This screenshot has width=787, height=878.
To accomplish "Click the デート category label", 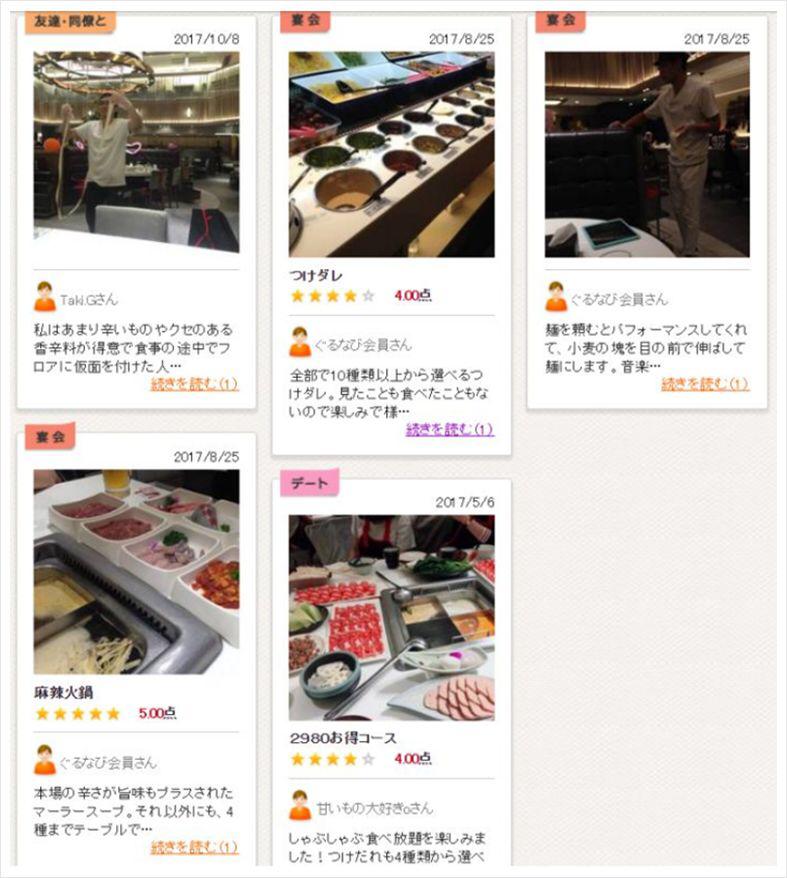I will tap(310, 482).
